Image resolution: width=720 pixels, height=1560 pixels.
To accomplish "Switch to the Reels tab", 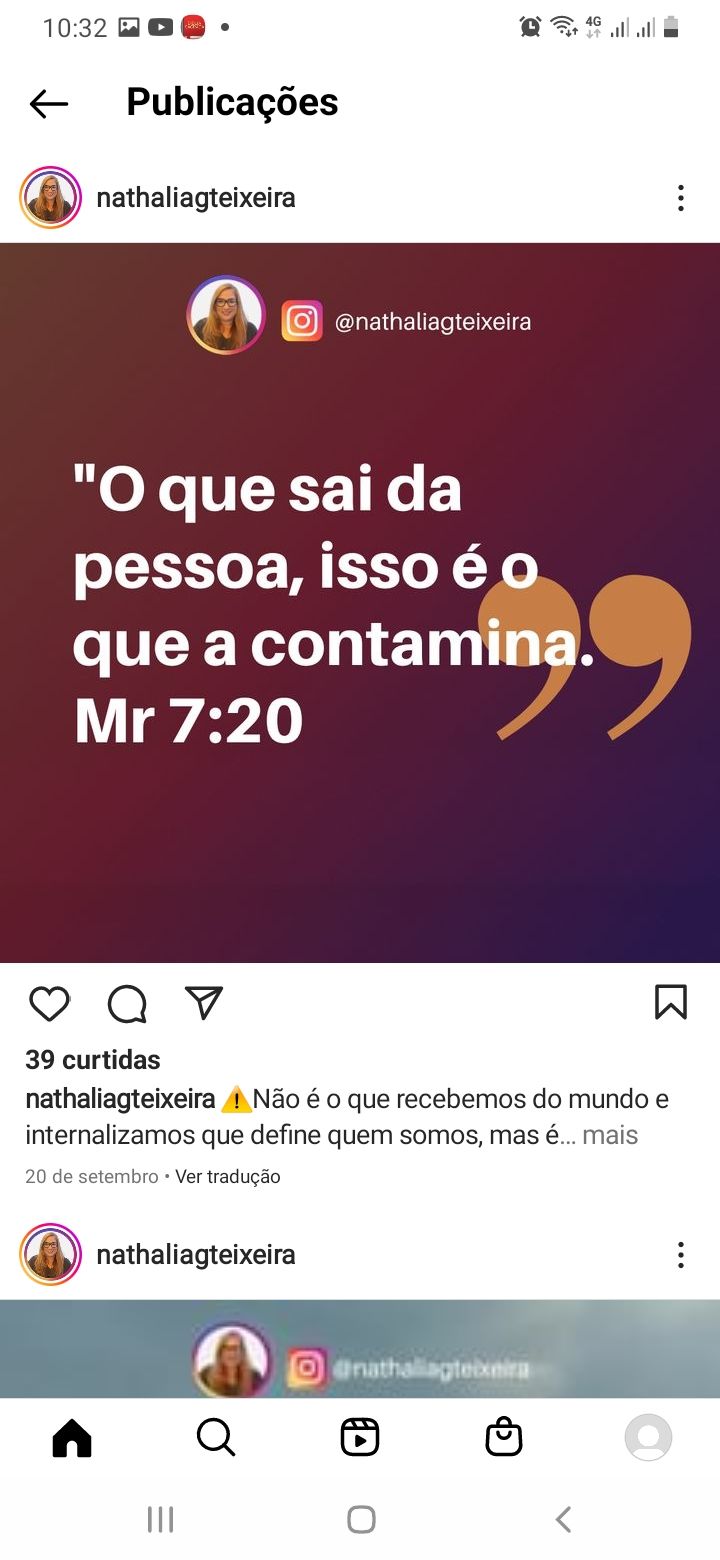I will 360,1438.
